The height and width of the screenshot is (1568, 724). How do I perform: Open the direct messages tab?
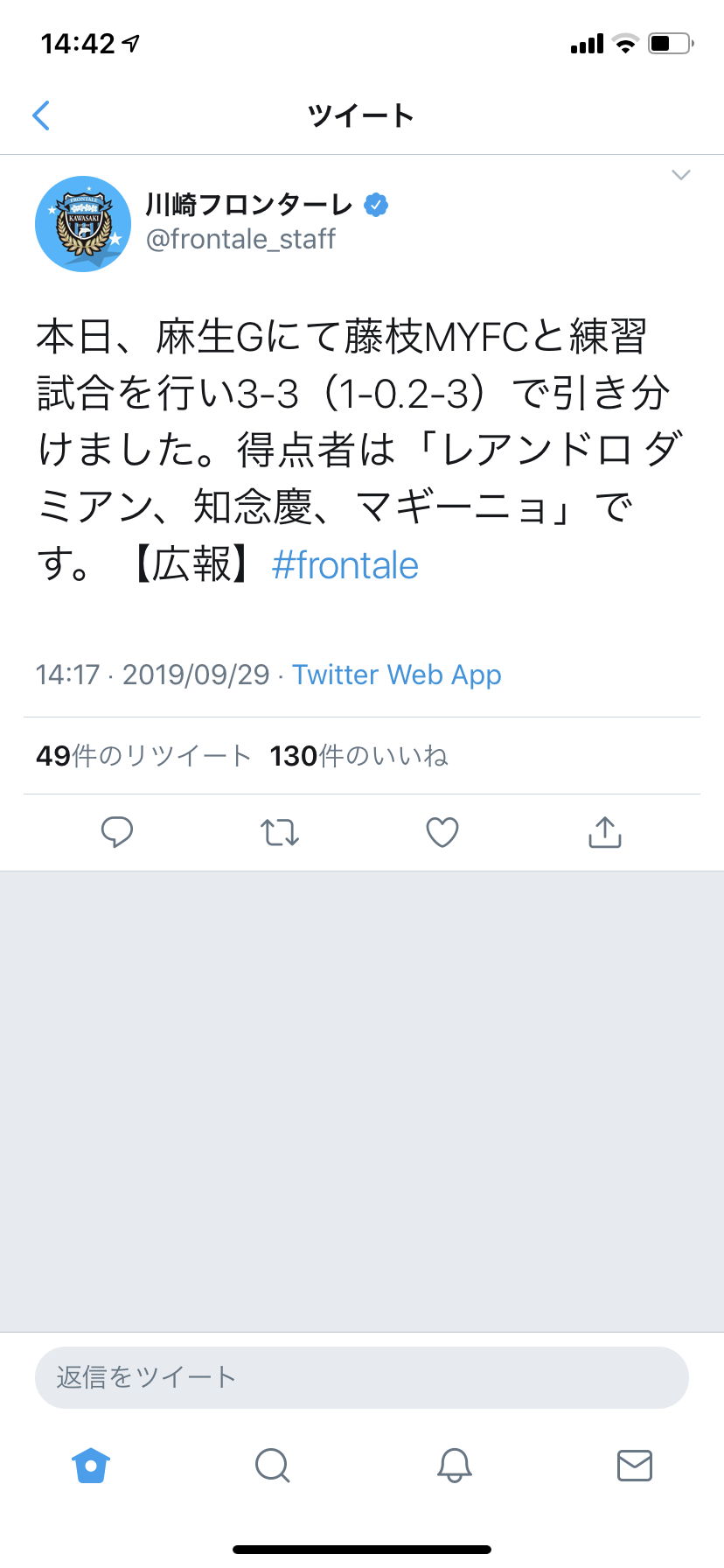(x=635, y=1465)
